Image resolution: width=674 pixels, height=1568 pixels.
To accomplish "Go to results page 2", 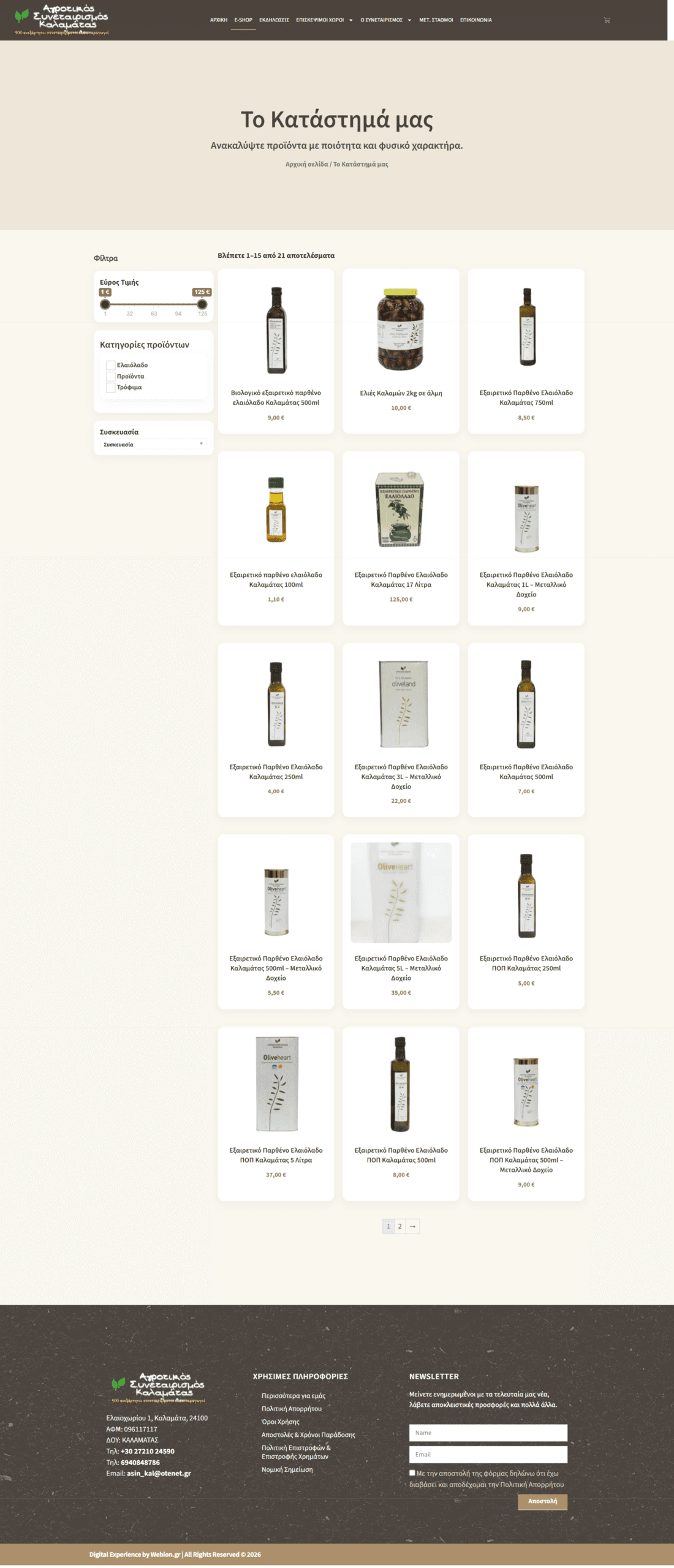I will pos(399,1226).
